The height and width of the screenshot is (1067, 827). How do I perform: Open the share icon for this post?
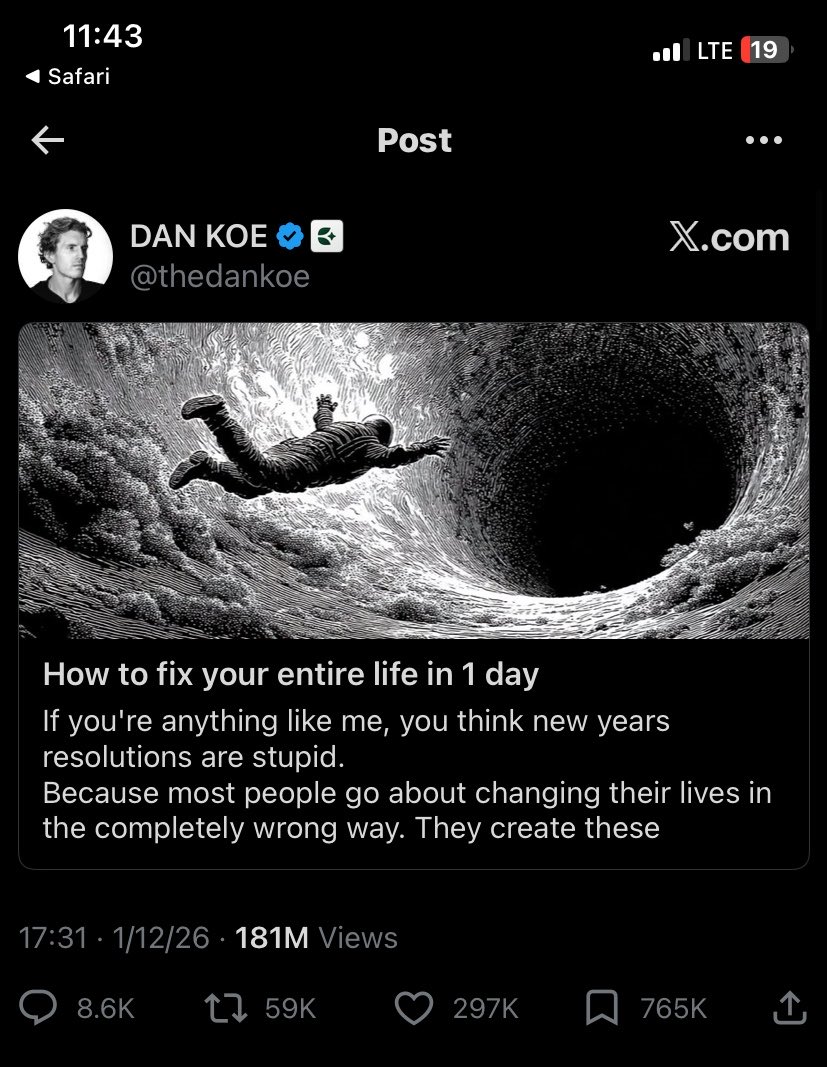789,1008
